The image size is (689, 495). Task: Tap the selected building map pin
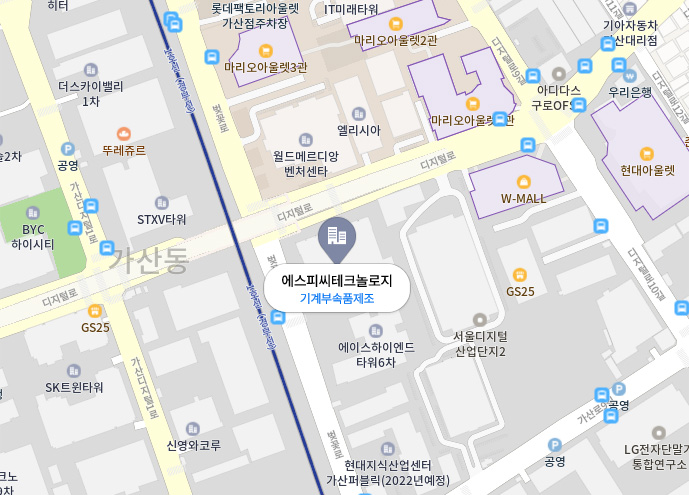(336, 237)
